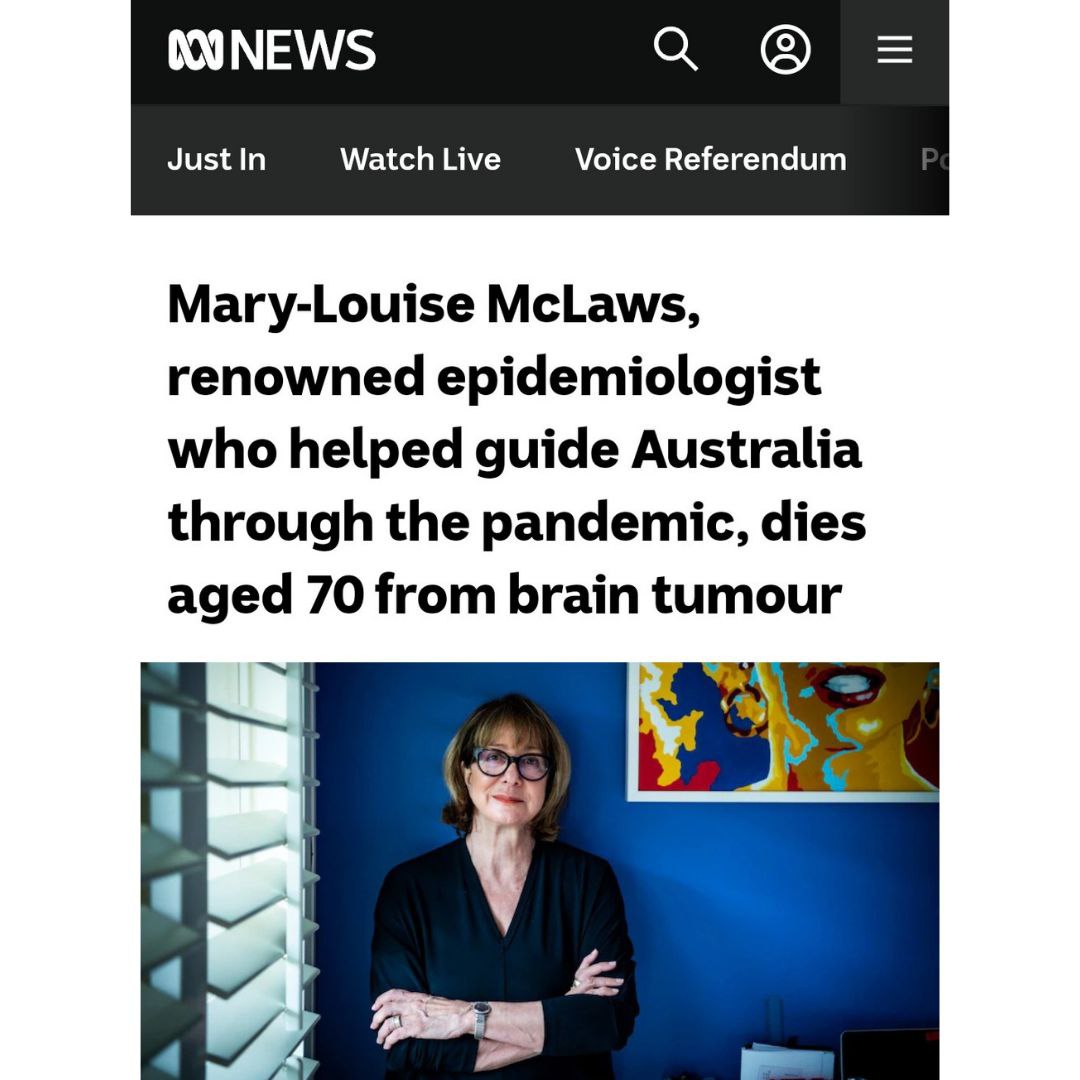
Task: Open the hamburger menu
Action: point(894,50)
